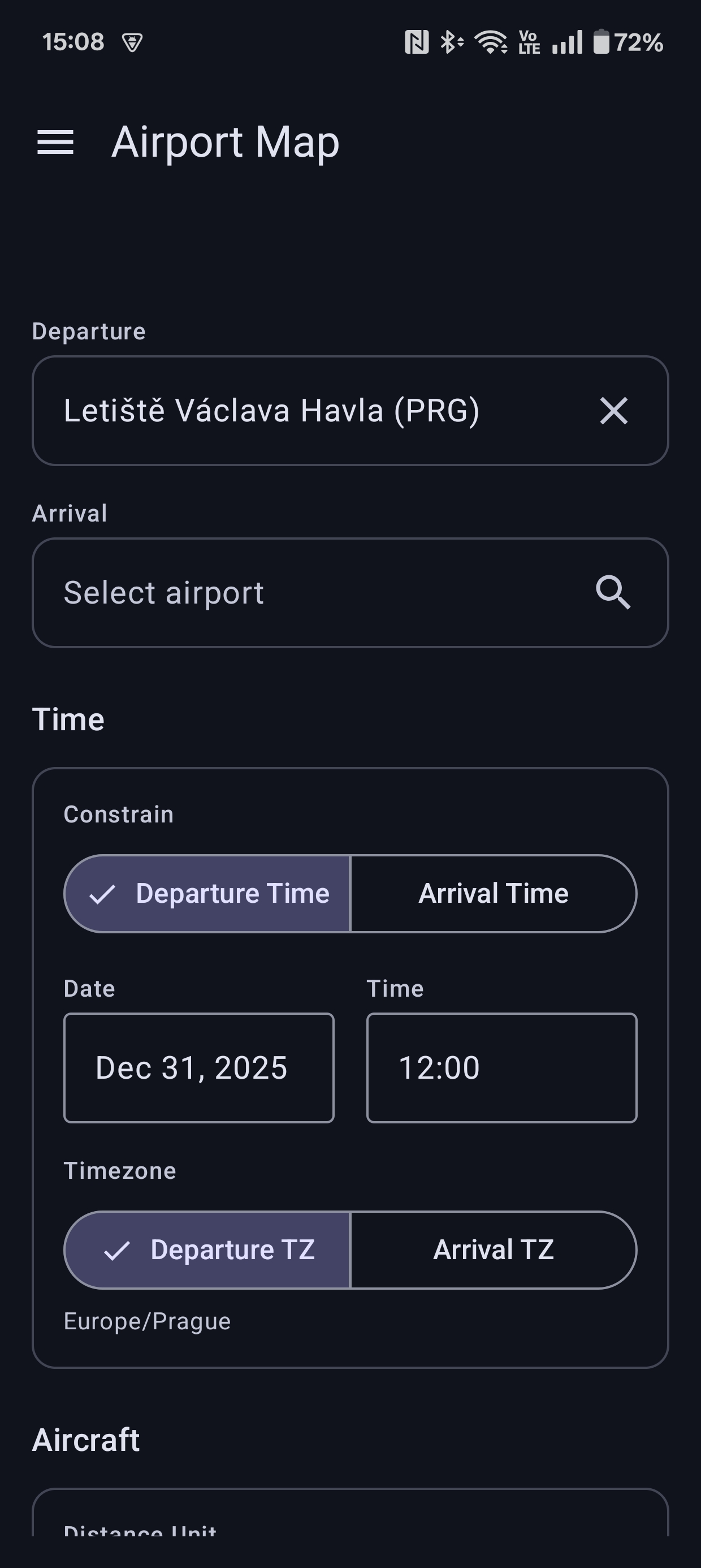Click the Select airport arrival field
This screenshot has width=701, height=1568.
(x=274, y=592)
